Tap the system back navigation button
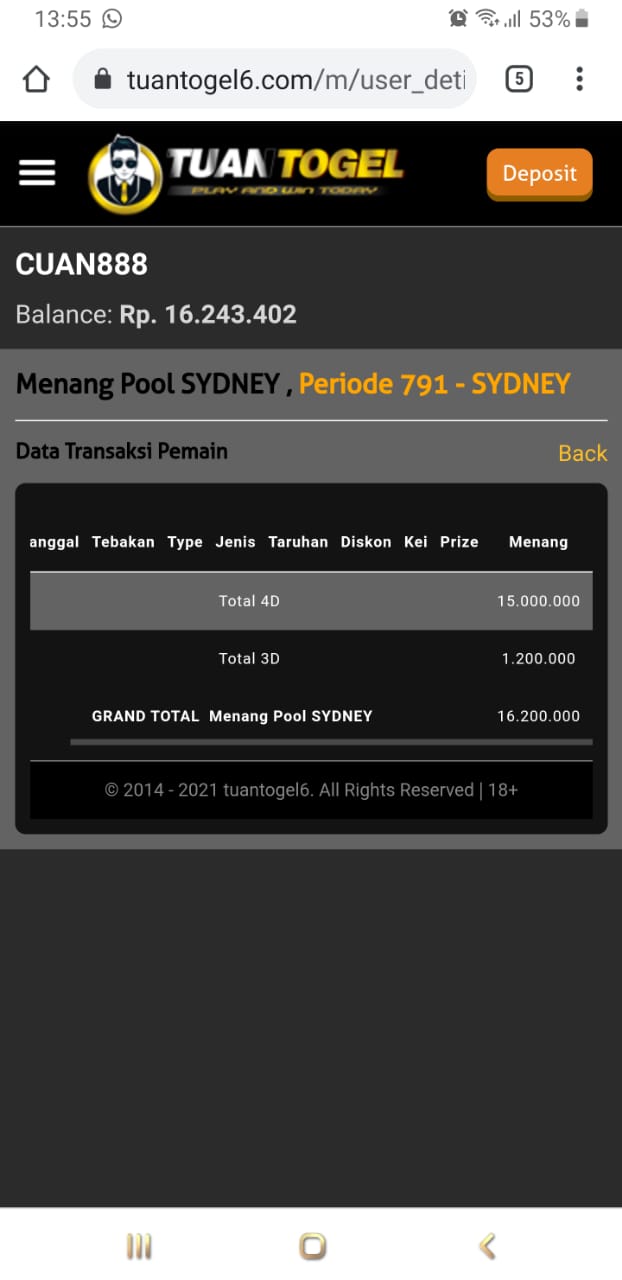The width and height of the screenshot is (622, 1280). pos(487,1245)
